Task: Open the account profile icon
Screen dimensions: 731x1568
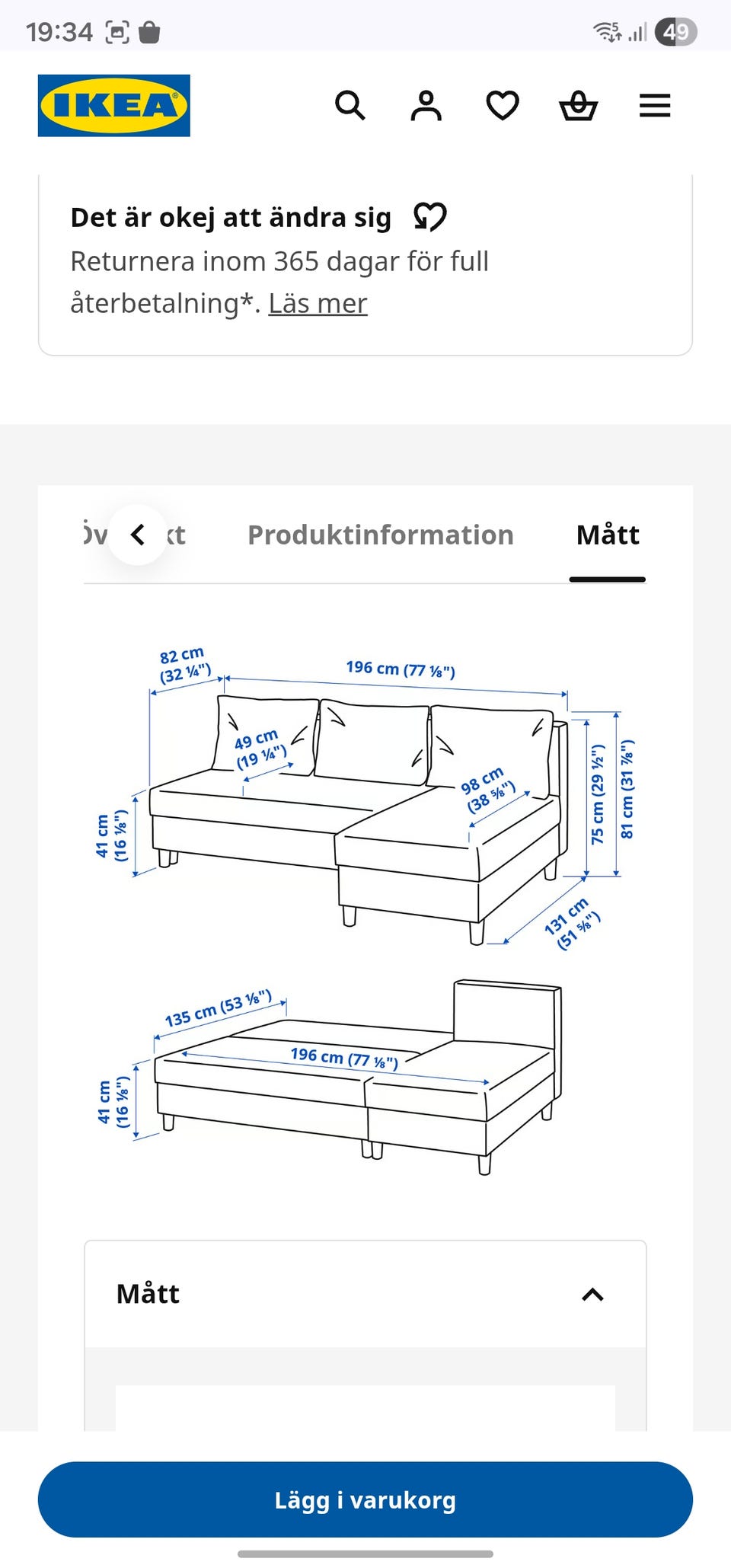Action: [x=426, y=105]
